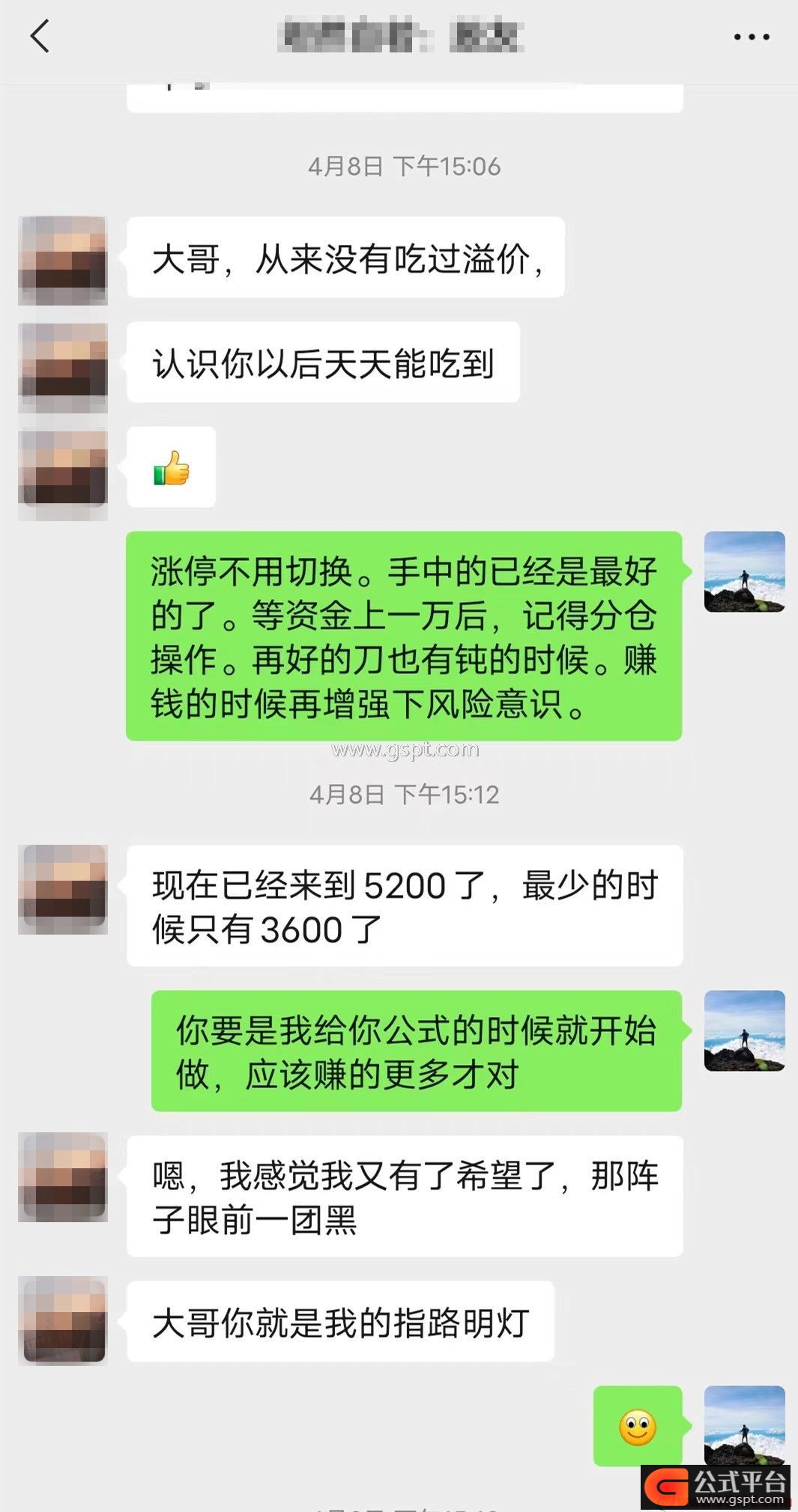Open the chat overflow menu
The image size is (798, 1512).
(752, 37)
